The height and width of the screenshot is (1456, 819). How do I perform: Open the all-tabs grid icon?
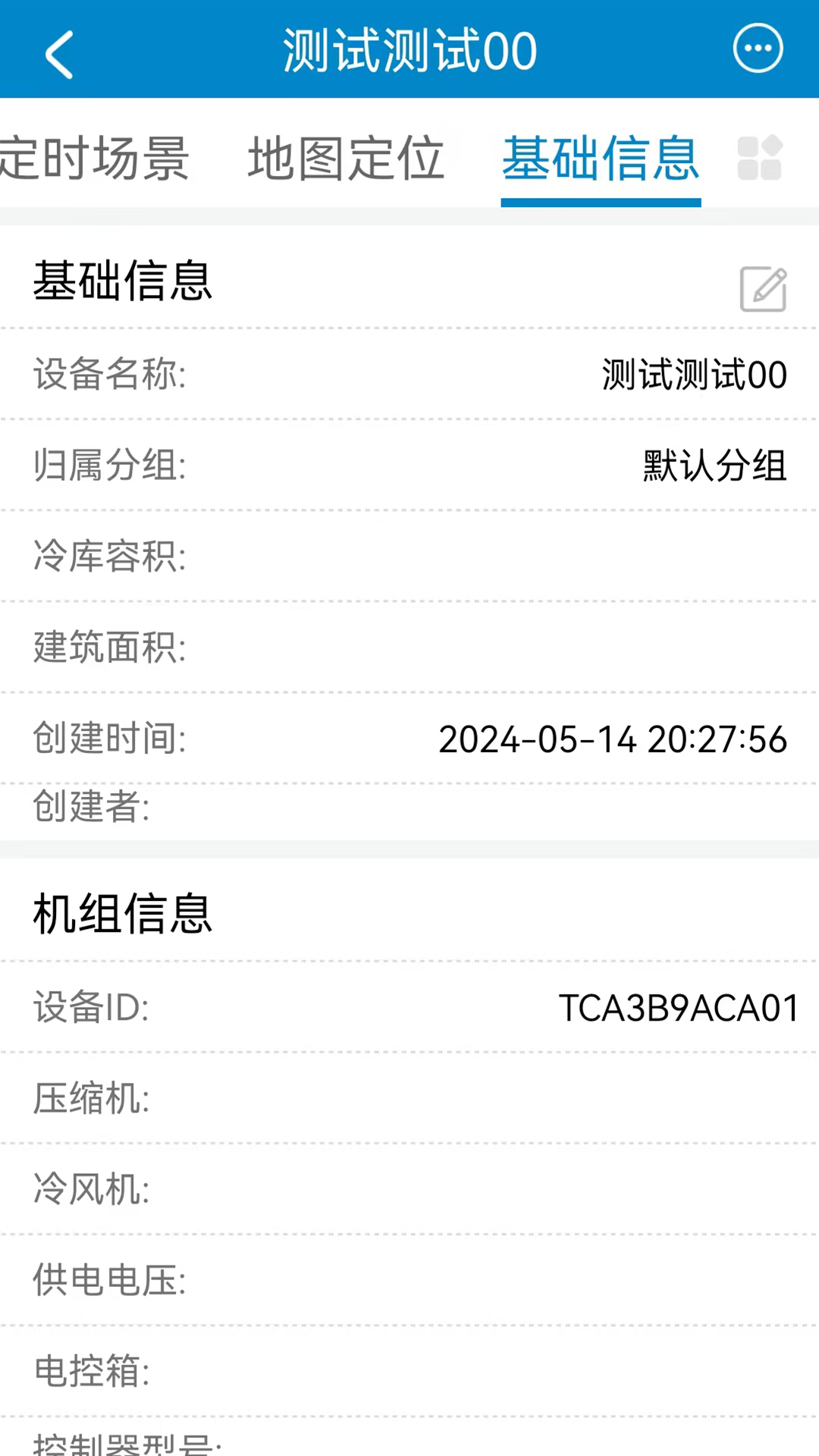pos(760,158)
